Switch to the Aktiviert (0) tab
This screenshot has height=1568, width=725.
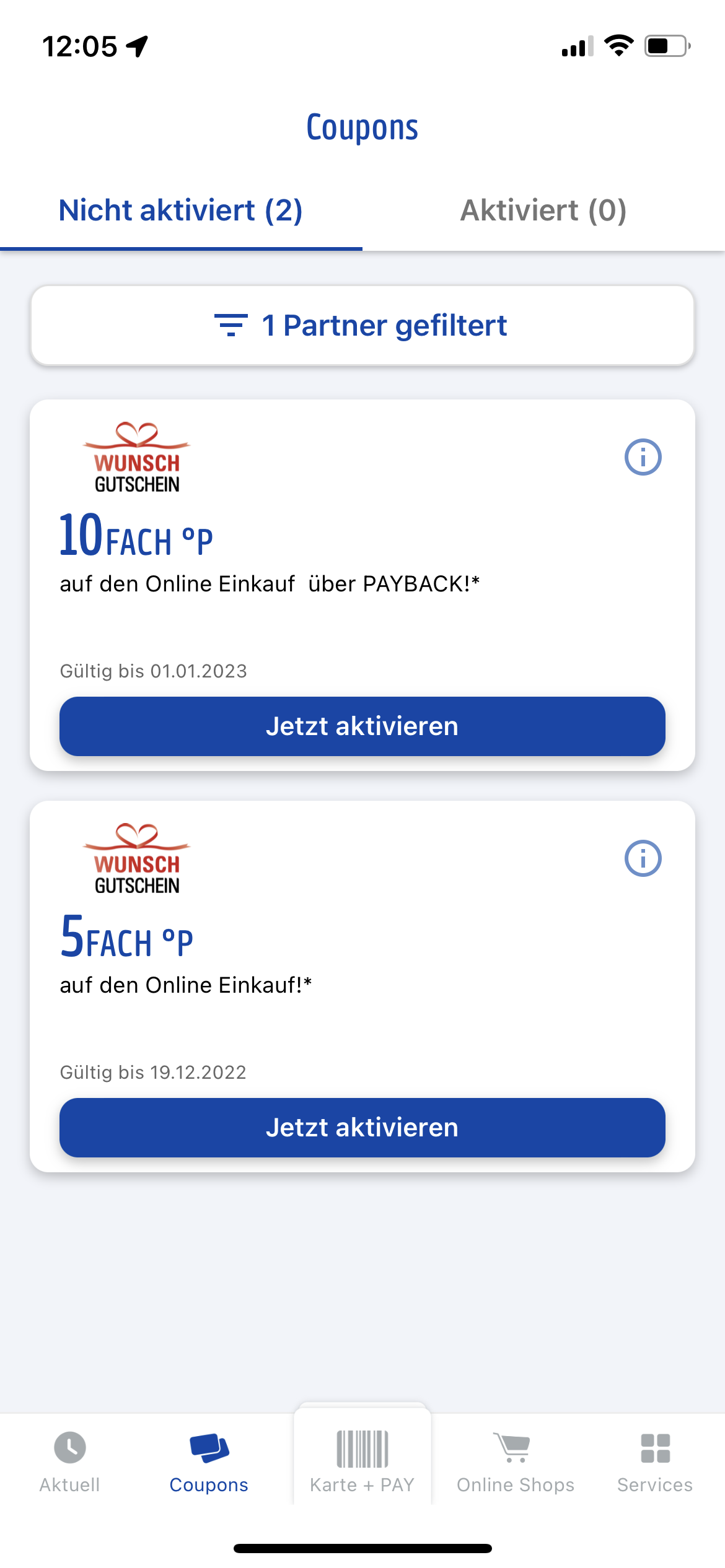tap(543, 211)
